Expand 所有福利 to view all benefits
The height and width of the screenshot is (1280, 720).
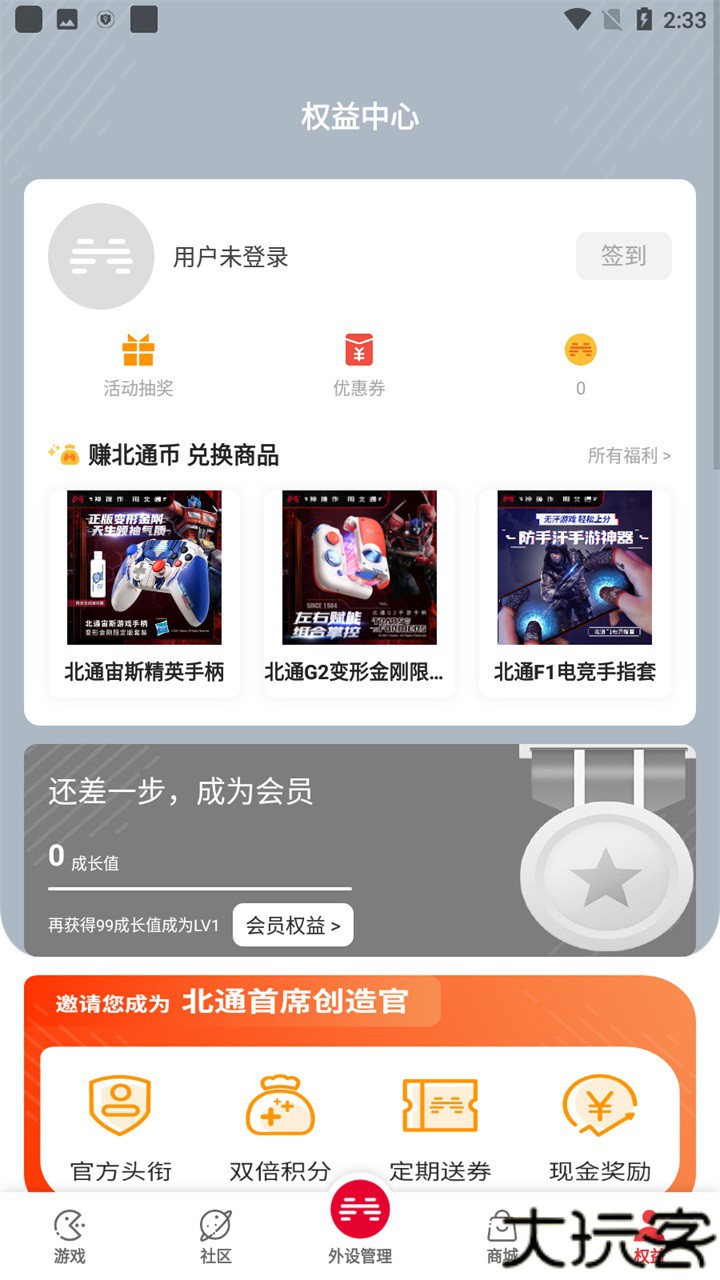(630, 456)
